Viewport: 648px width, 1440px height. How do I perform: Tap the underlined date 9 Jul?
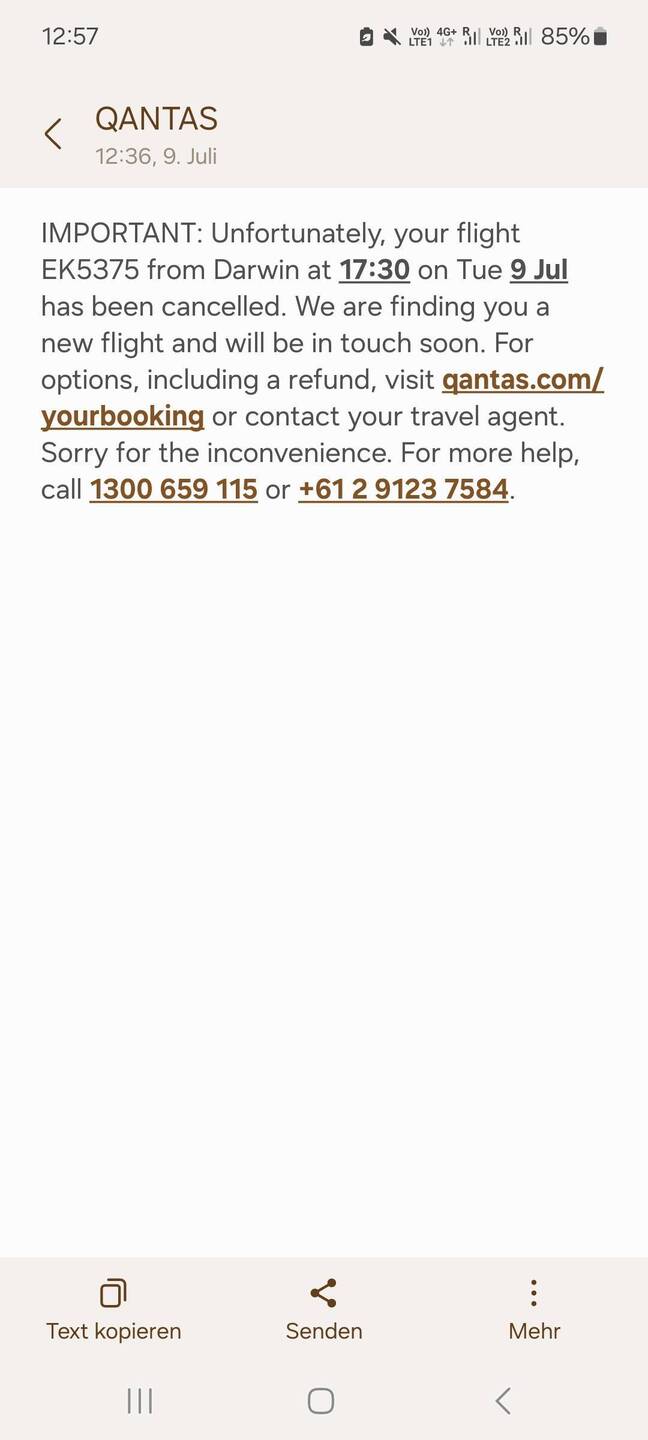[538, 270]
